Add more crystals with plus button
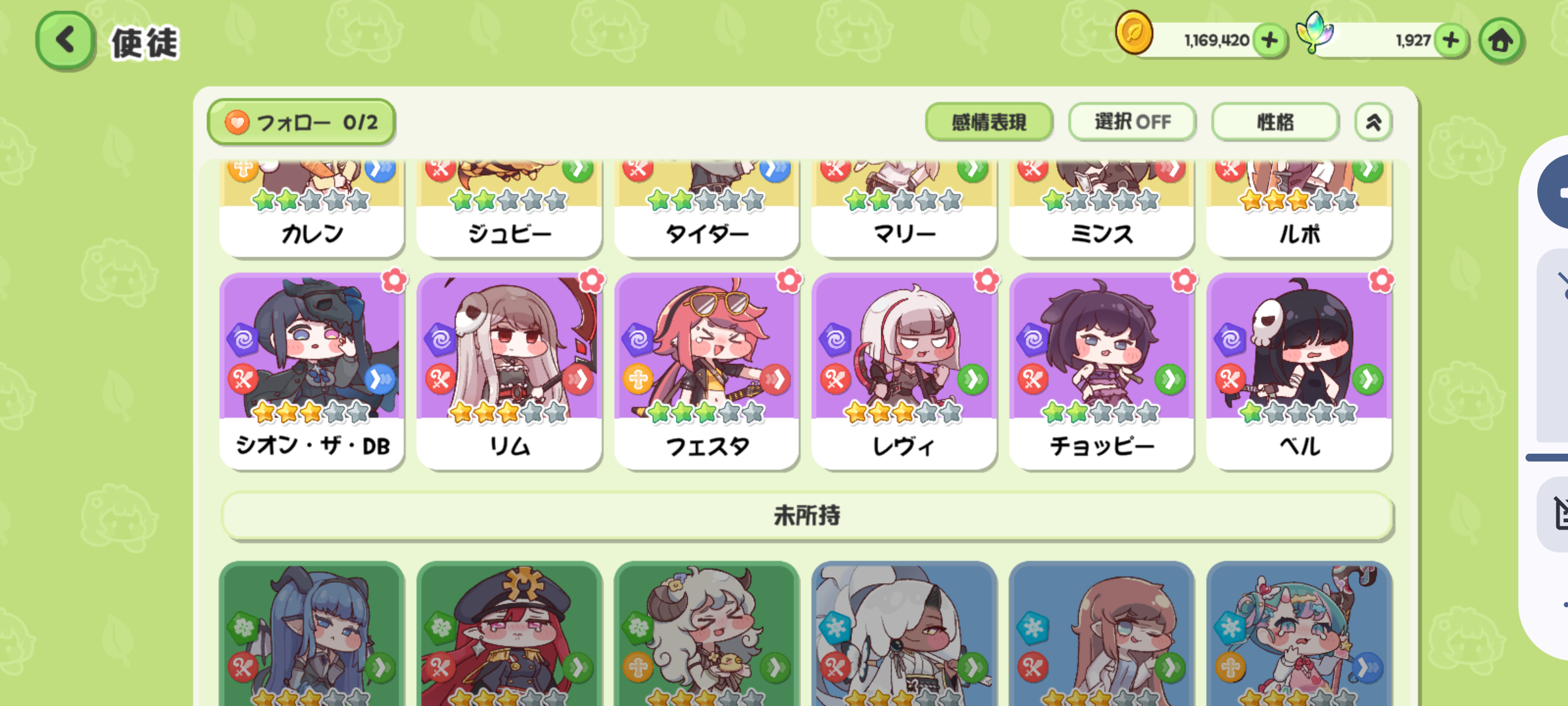 click(1450, 41)
